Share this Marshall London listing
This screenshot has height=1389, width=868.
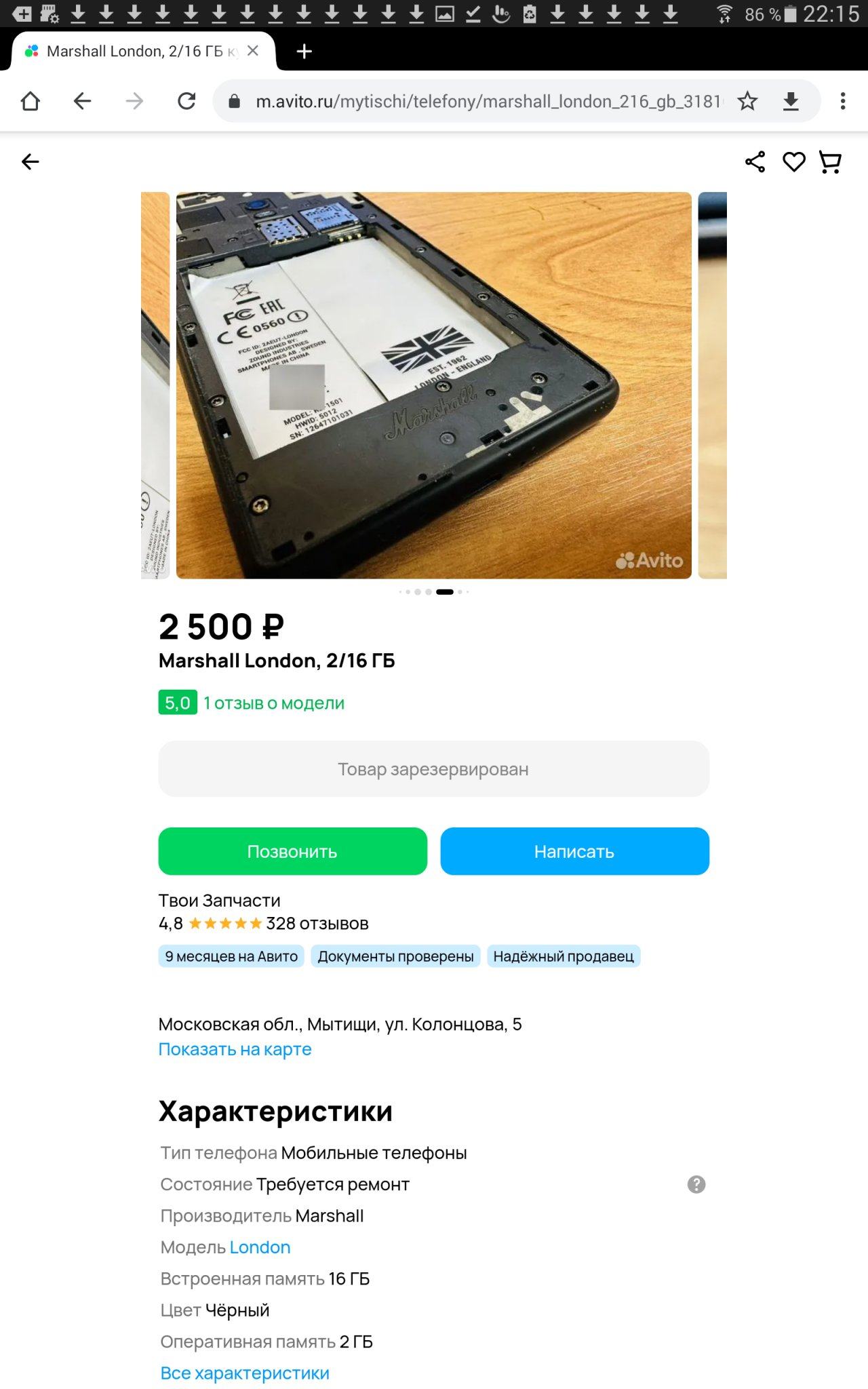755,161
